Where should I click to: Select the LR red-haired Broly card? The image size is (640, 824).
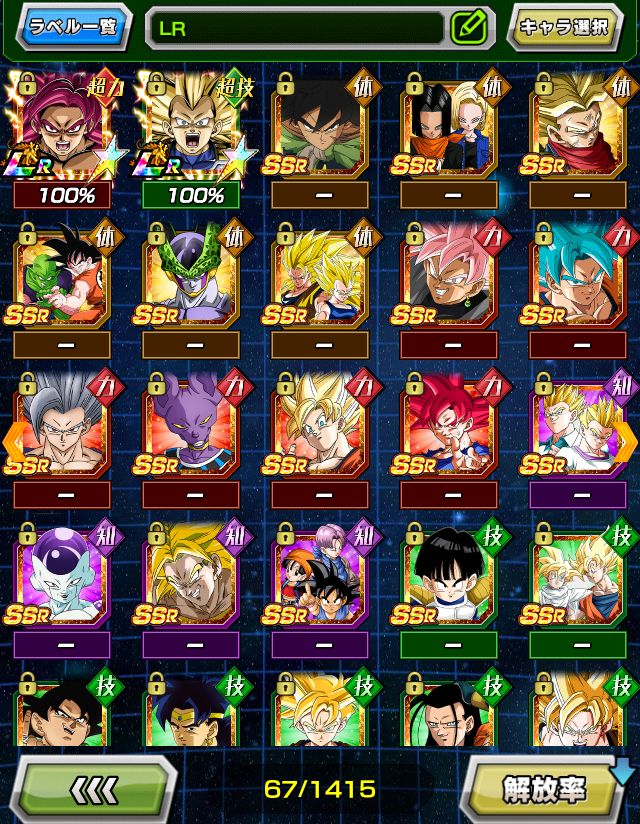[x=62, y=125]
